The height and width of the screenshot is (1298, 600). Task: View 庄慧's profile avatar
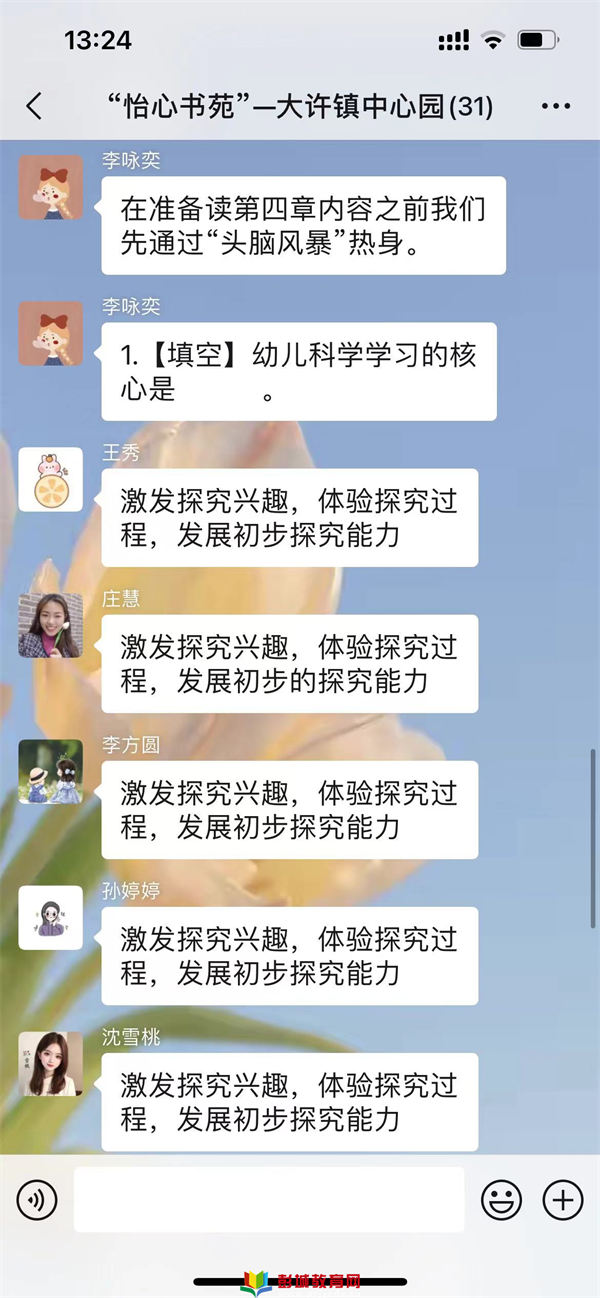pyautogui.click(x=50, y=626)
